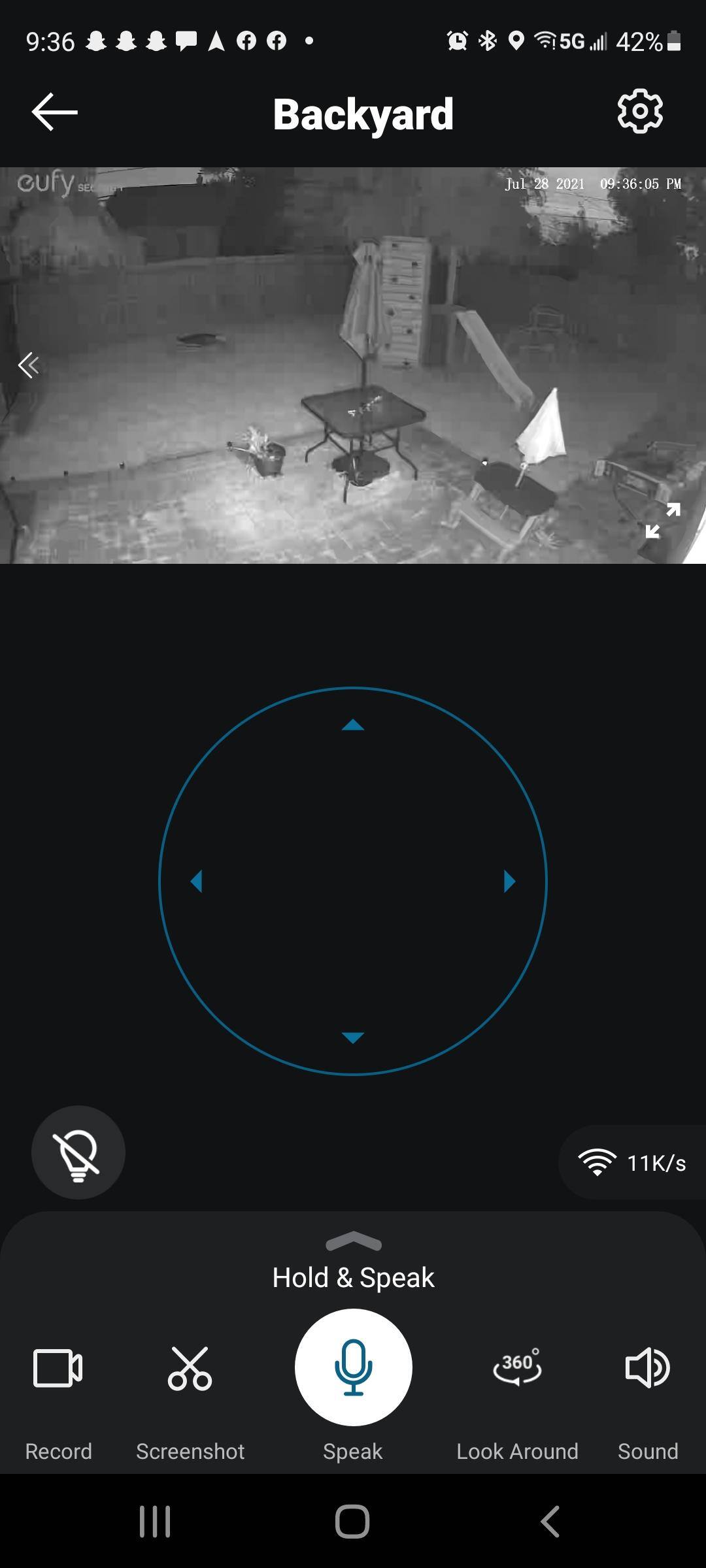Expand the live video to fullscreen
Screen dimensions: 706x1568
(x=662, y=521)
